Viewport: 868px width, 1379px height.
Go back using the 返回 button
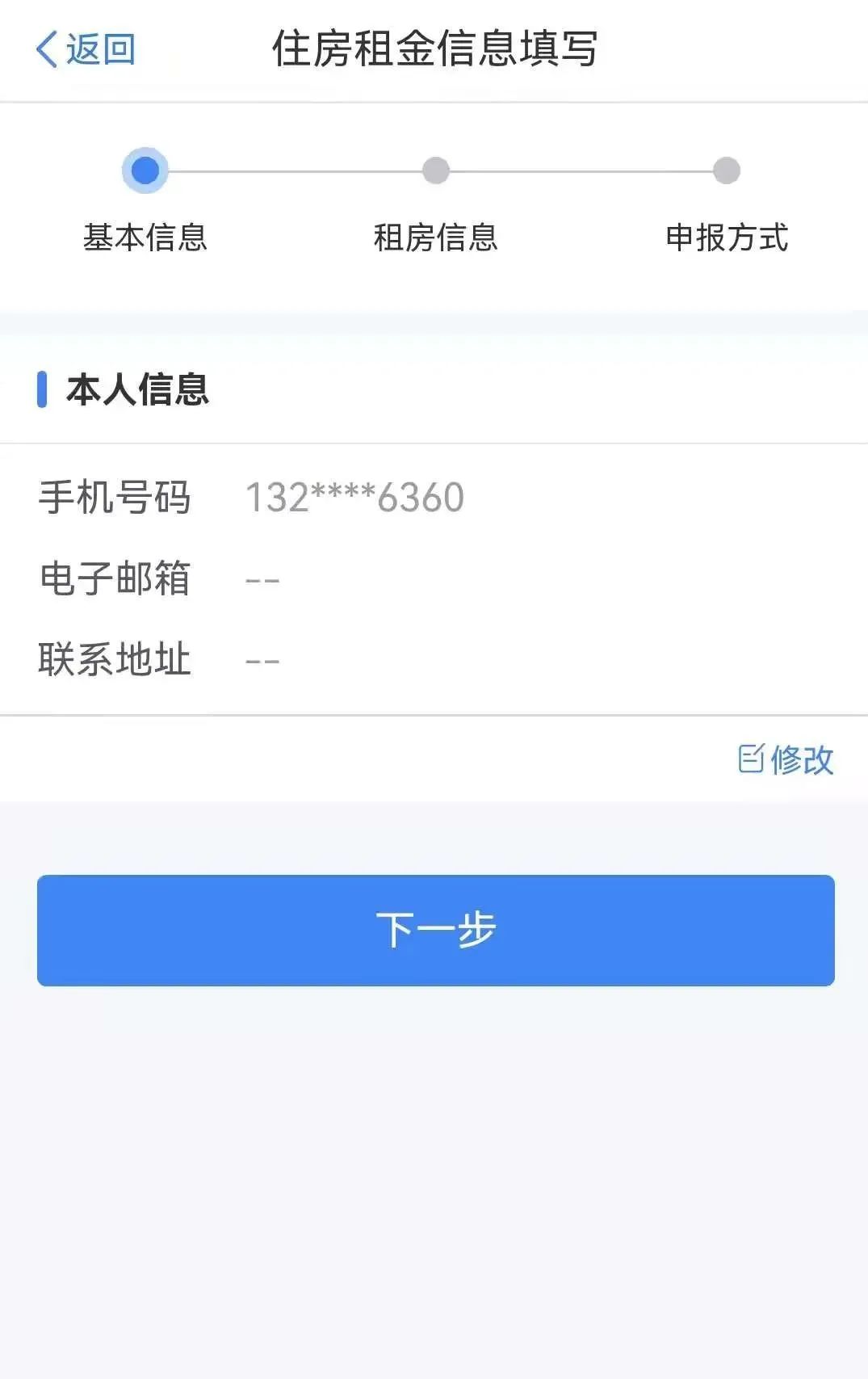(x=86, y=49)
